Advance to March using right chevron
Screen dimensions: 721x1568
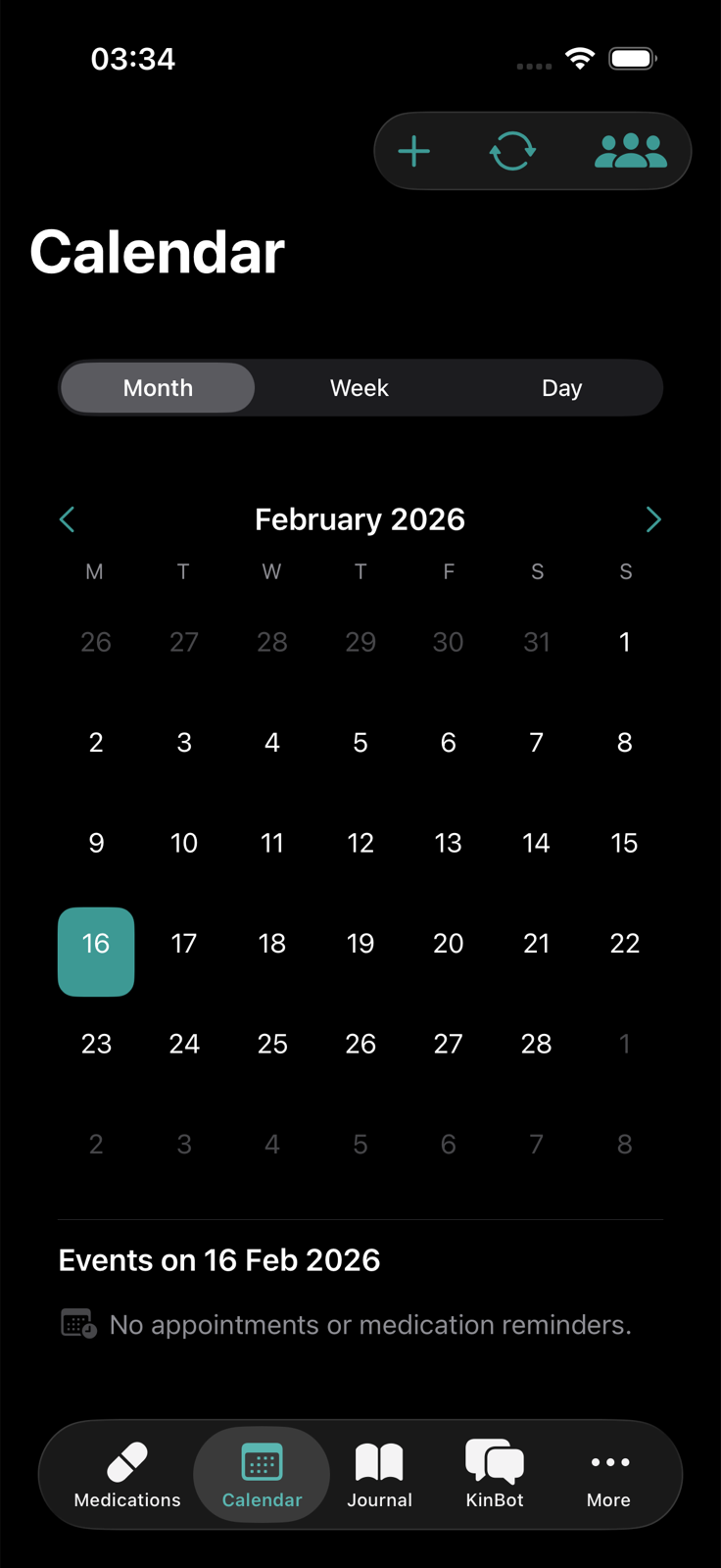pos(653,518)
